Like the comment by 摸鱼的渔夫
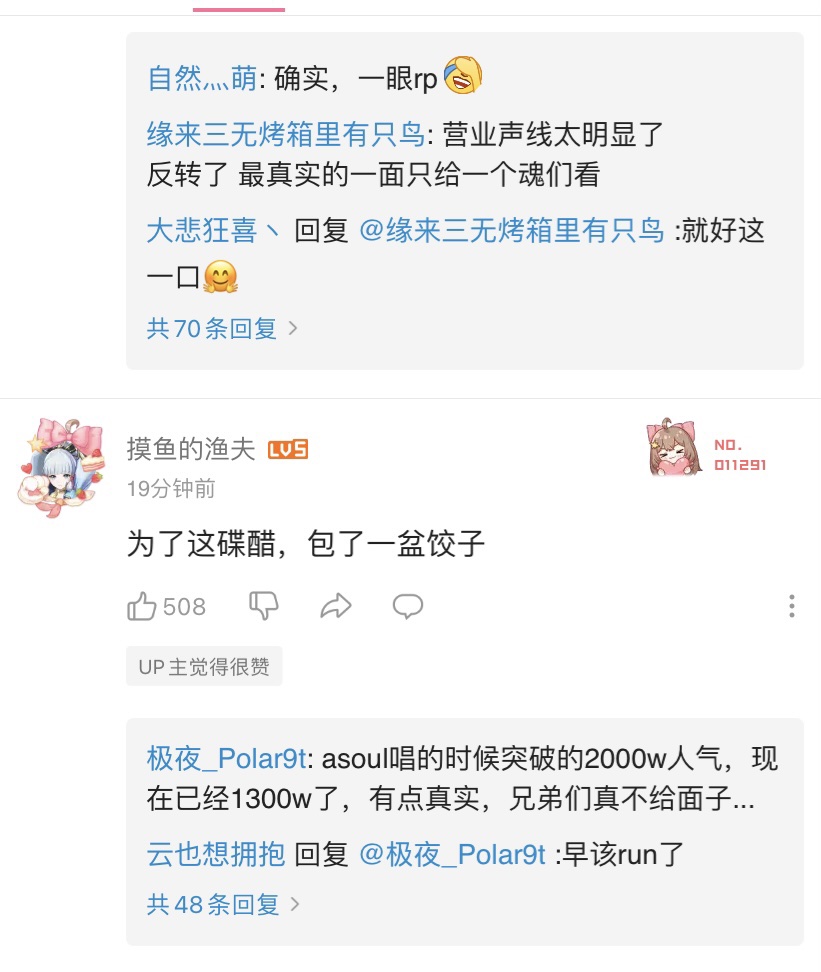 143,606
